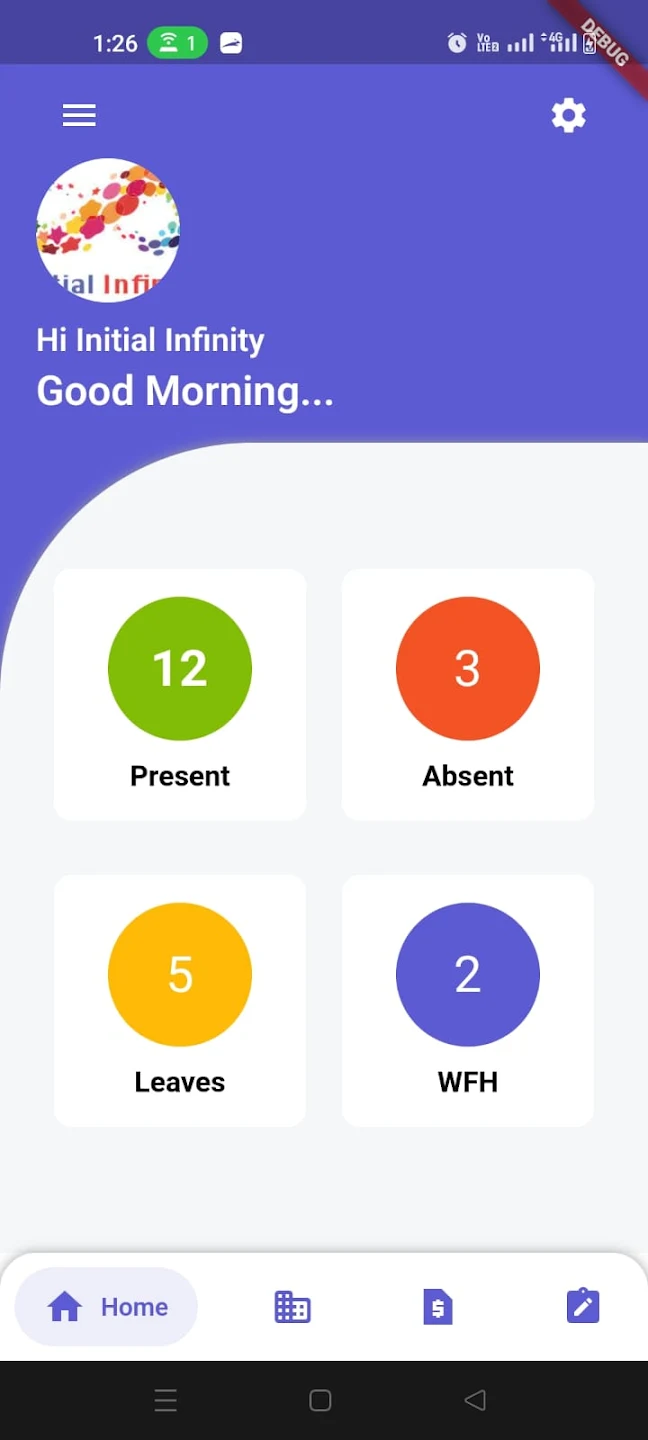This screenshot has height=1440, width=648.
Task: Open the WFH card
Action: [468, 1000]
